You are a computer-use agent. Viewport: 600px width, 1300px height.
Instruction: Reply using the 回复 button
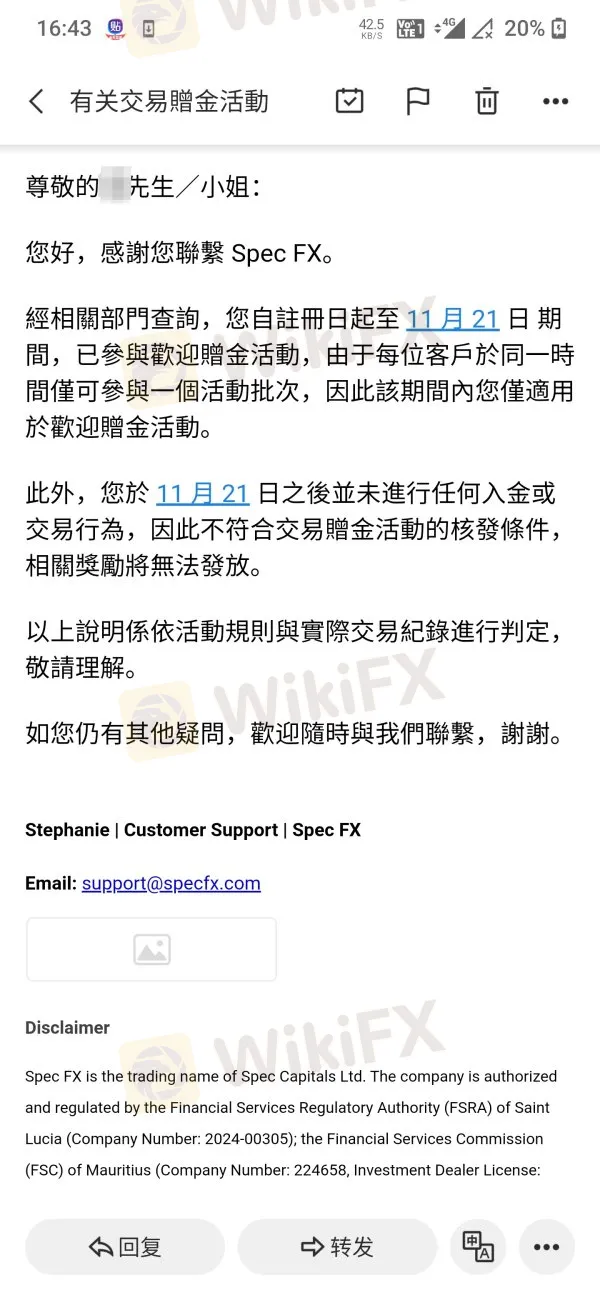click(125, 1246)
